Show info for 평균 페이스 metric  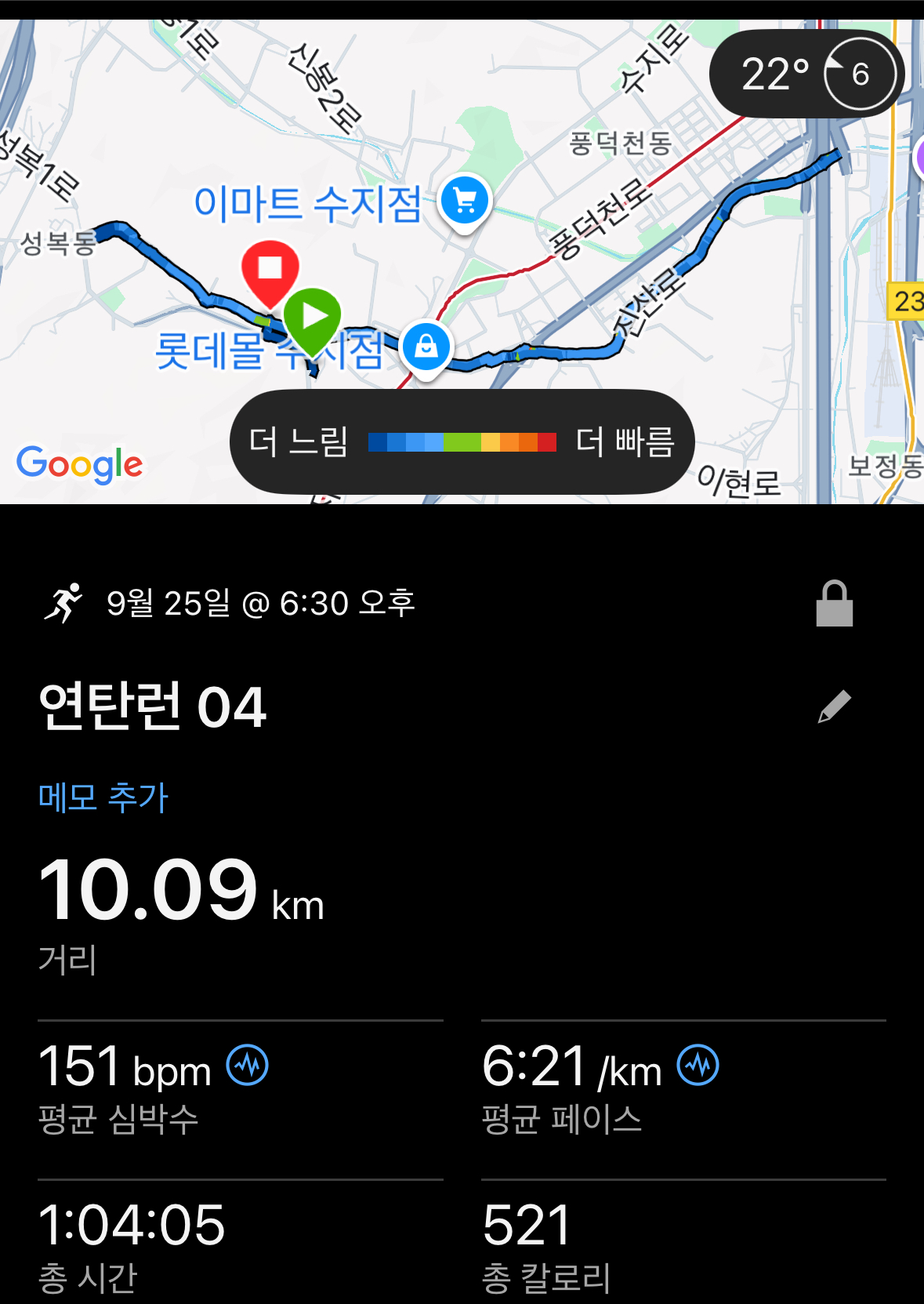click(698, 1066)
